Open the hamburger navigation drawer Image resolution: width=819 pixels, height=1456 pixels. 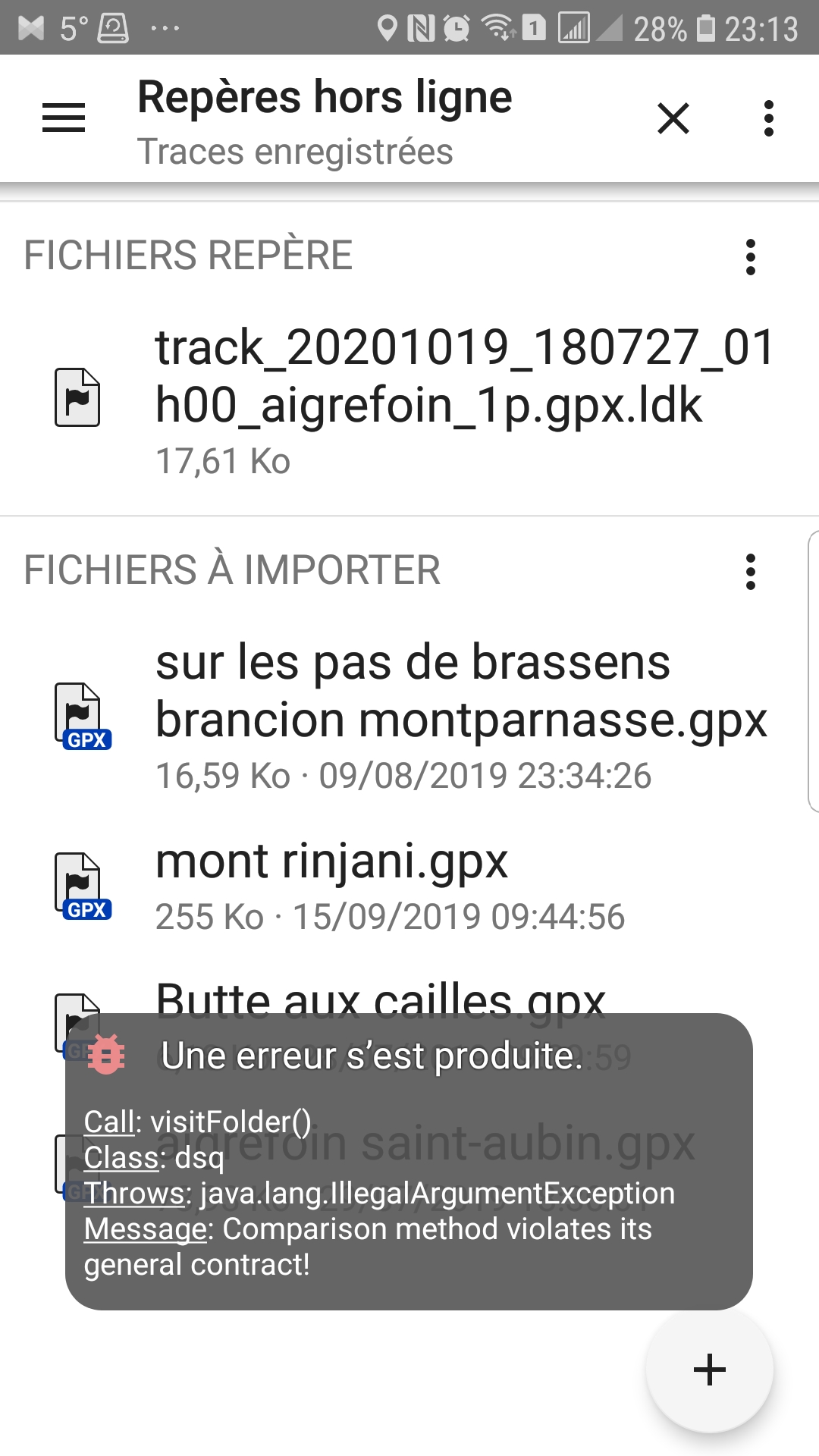click(64, 118)
